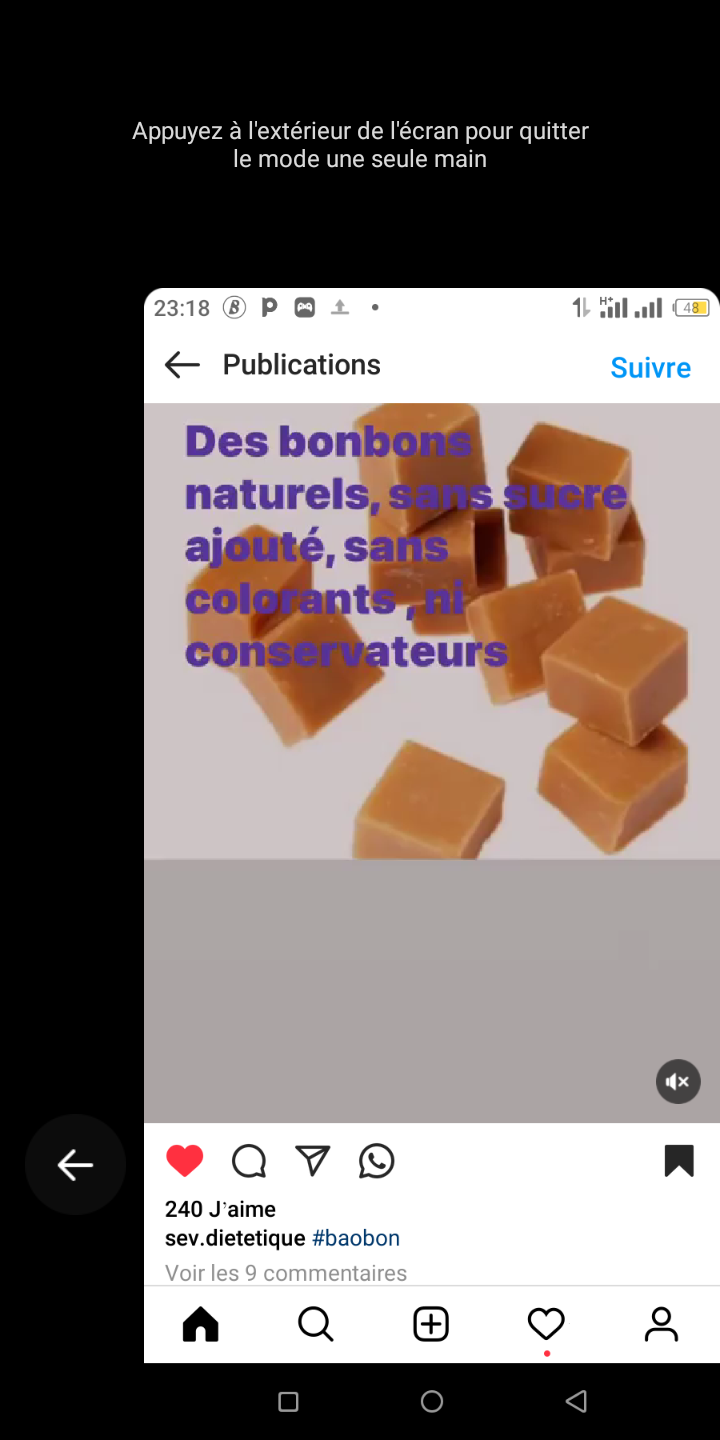
Task: Switch to the Home tab
Action: point(201,1324)
